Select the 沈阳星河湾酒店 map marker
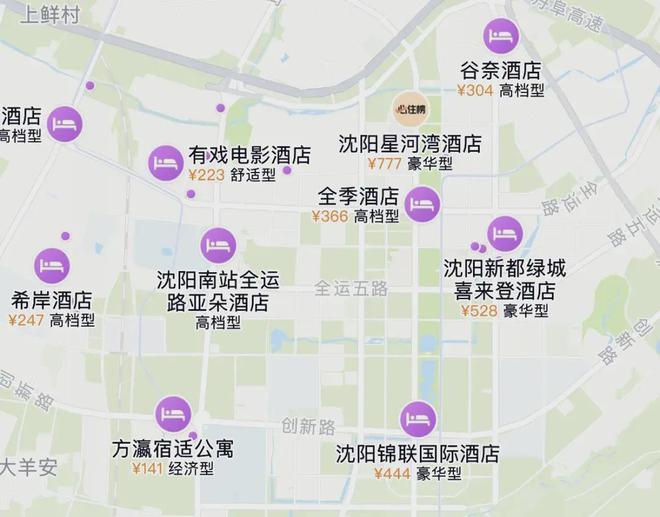Screen dimensions: 660x517 410,108
